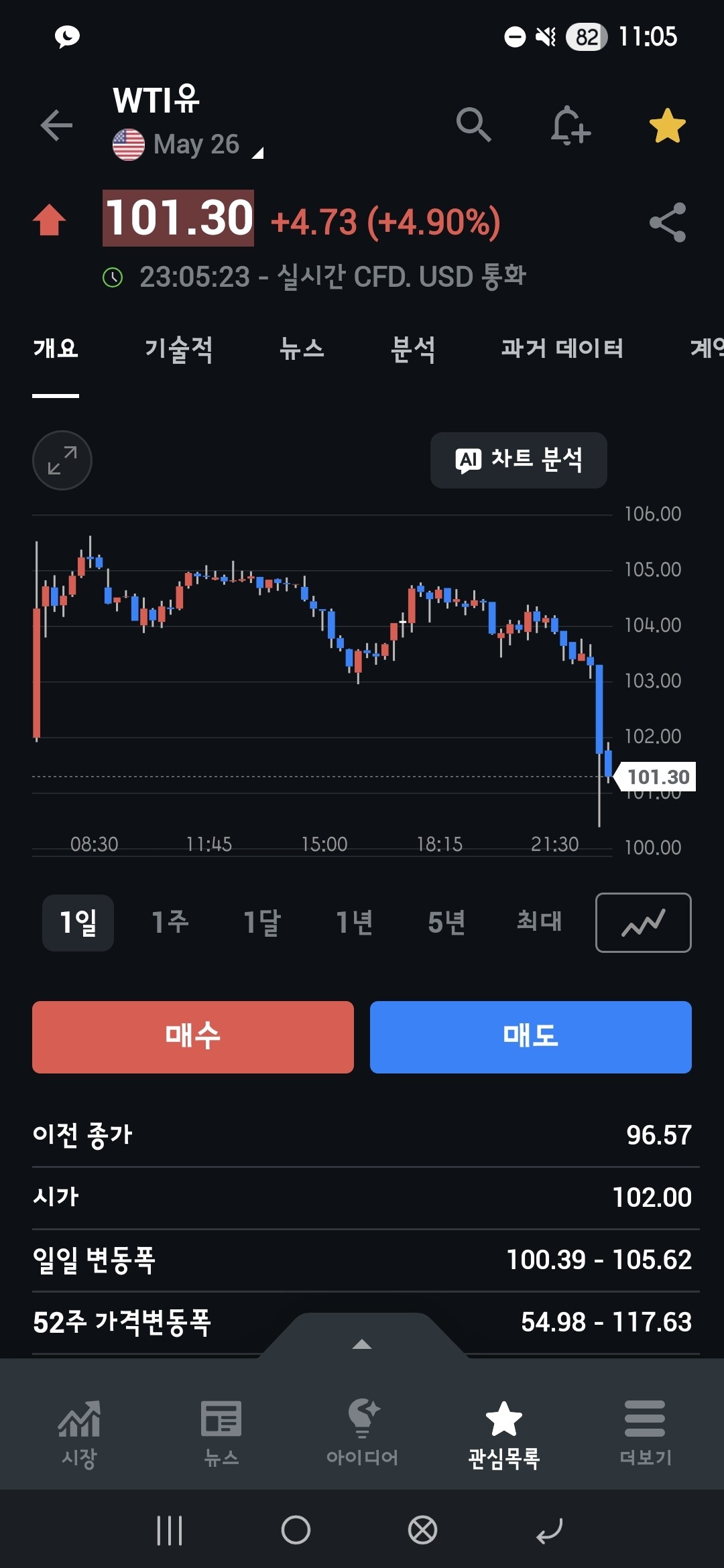Tap the blue 매도 sell button
This screenshot has width=724, height=1568.
coord(530,1037)
